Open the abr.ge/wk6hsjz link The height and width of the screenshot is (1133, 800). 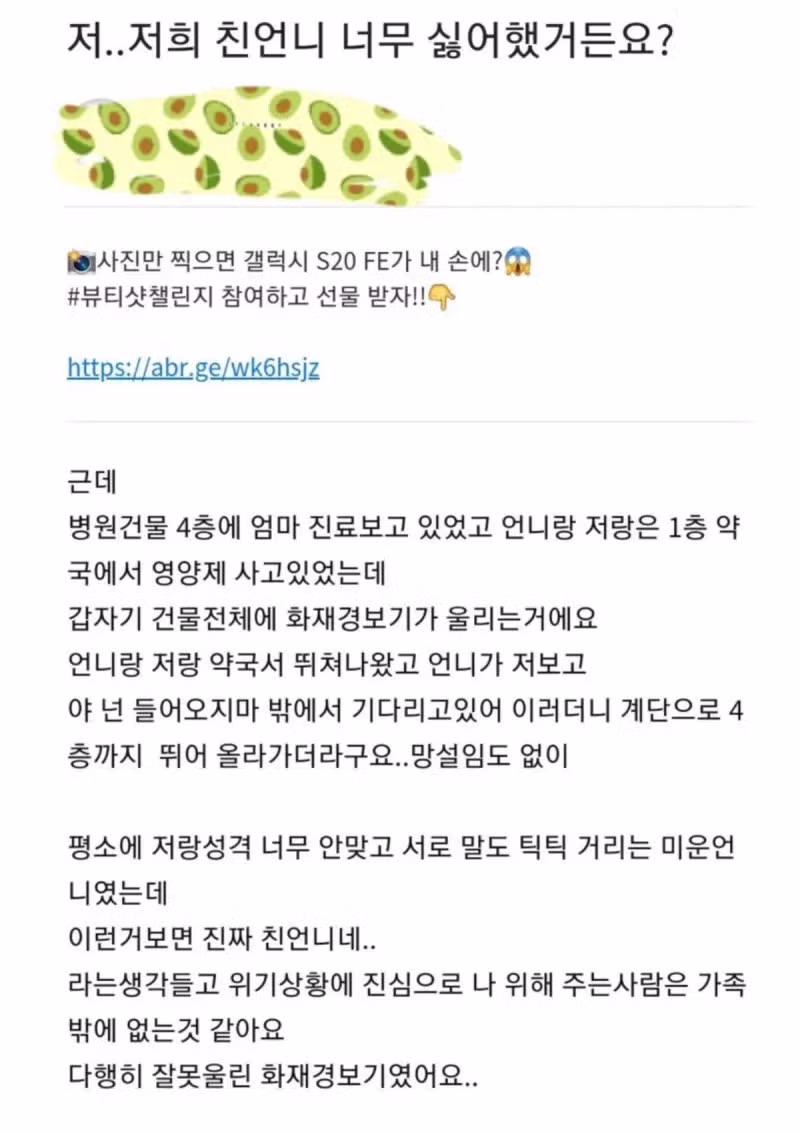pyautogui.click(x=193, y=367)
